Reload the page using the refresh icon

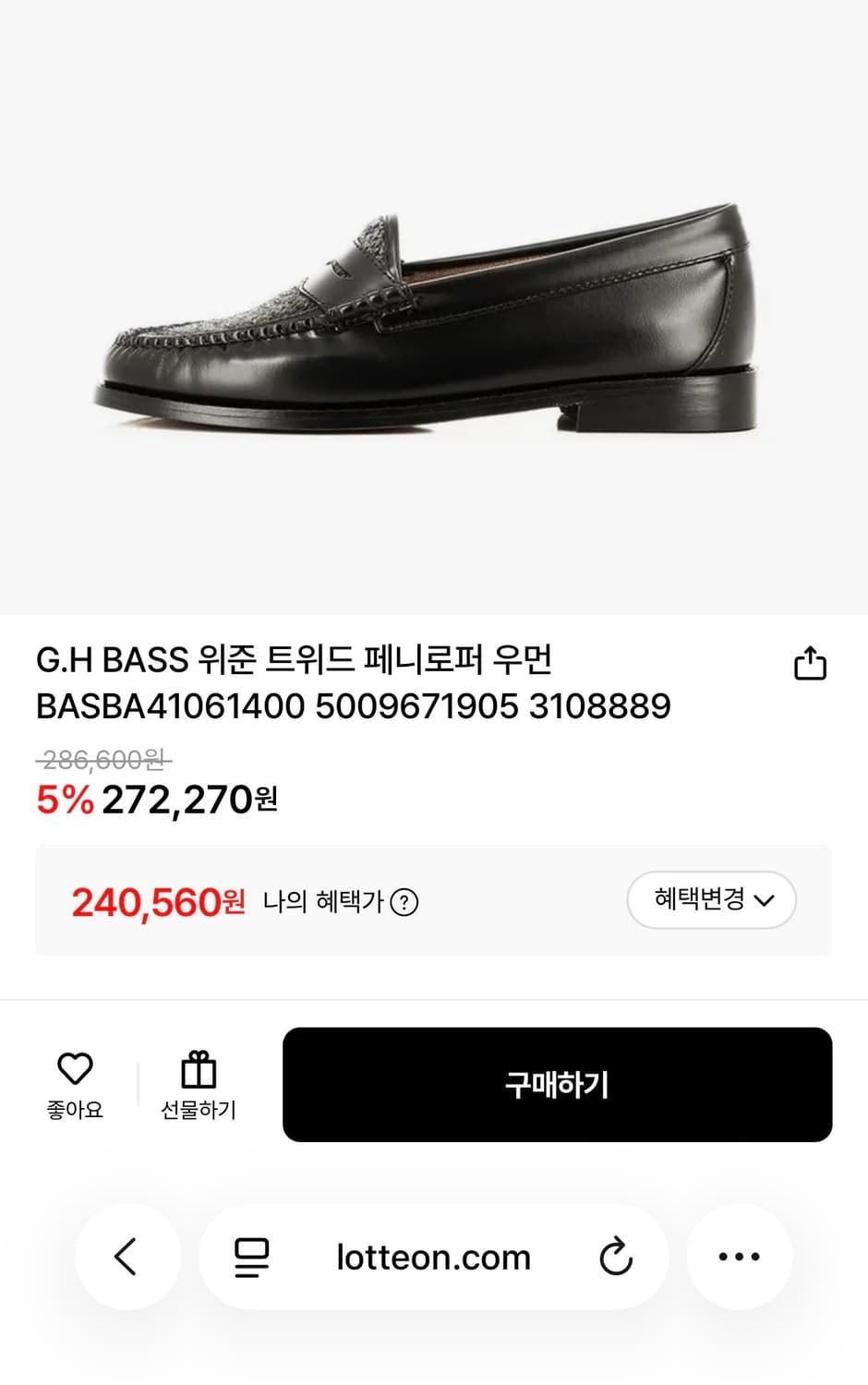pos(615,1257)
